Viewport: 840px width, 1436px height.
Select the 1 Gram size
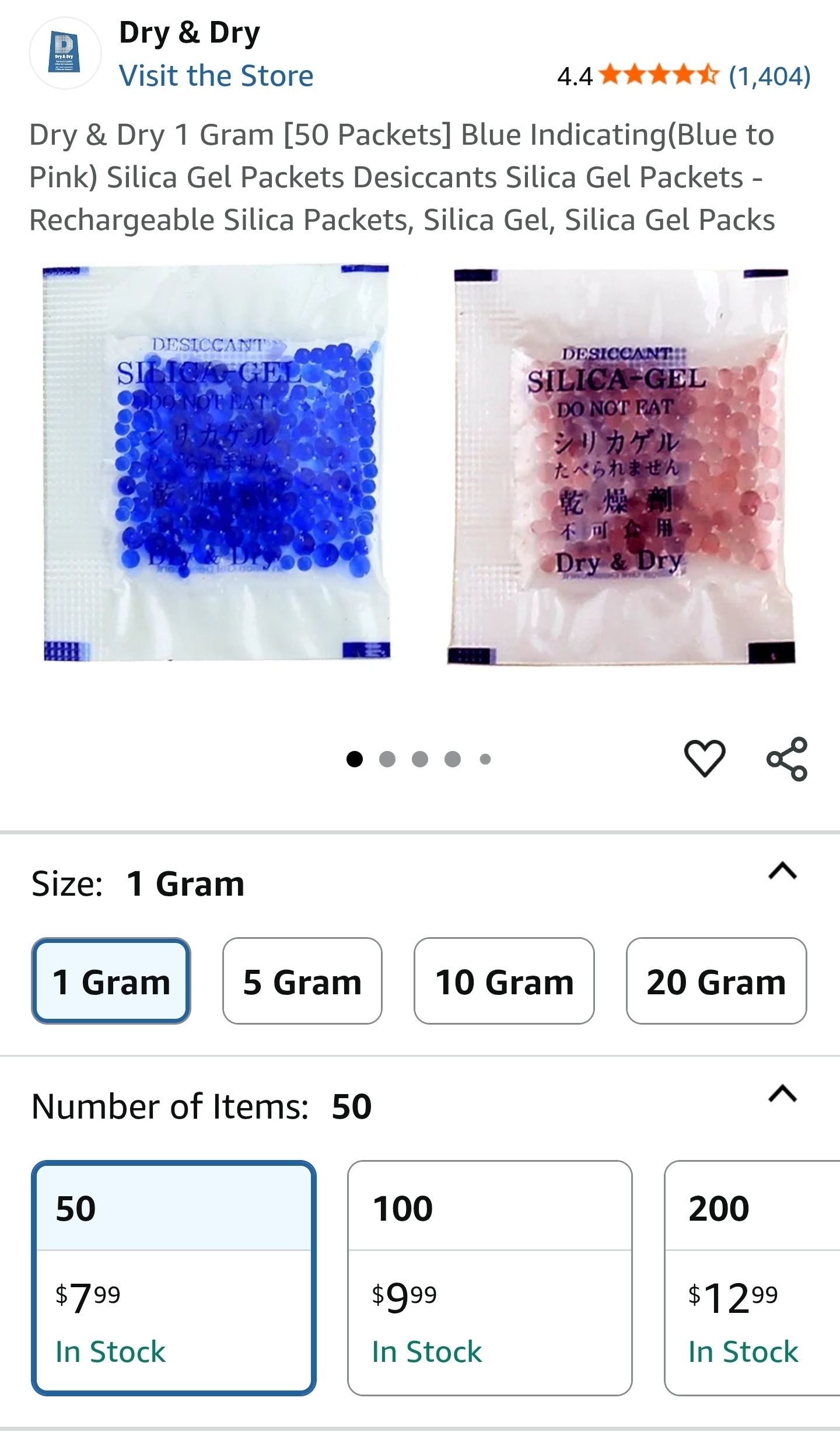(111, 981)
